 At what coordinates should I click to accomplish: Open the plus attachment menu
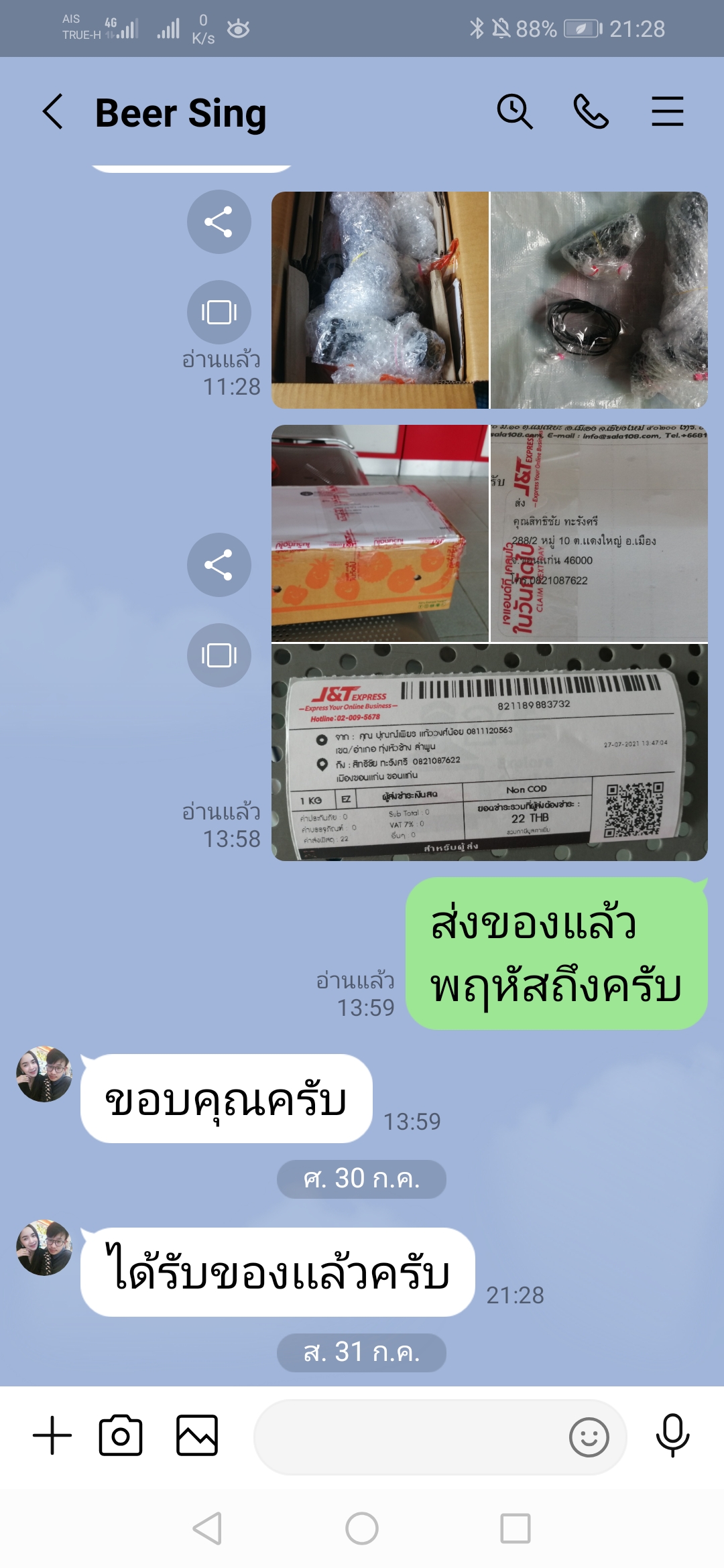[x=52, y=1435]
